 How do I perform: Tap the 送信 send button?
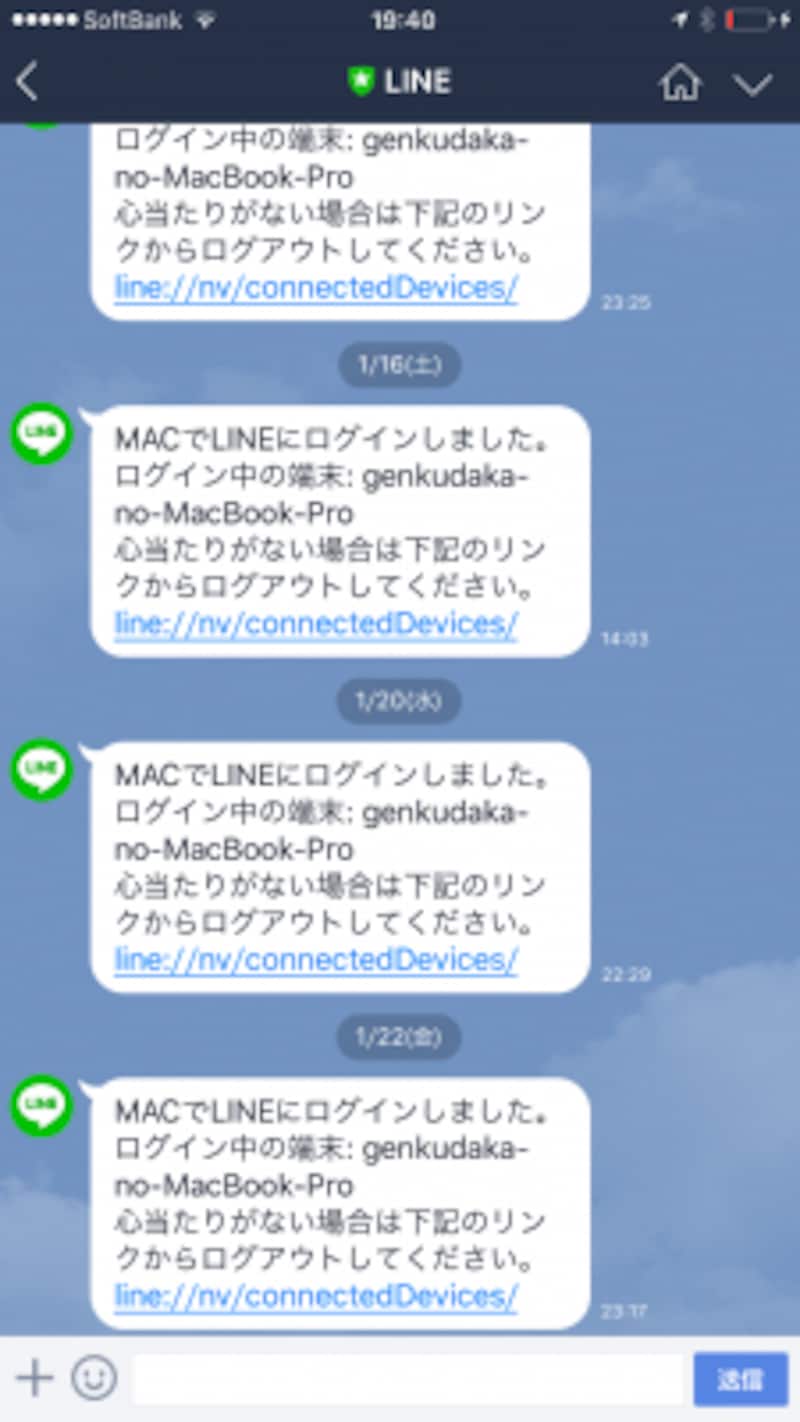pyautogui.click(x=741, y=1380)
